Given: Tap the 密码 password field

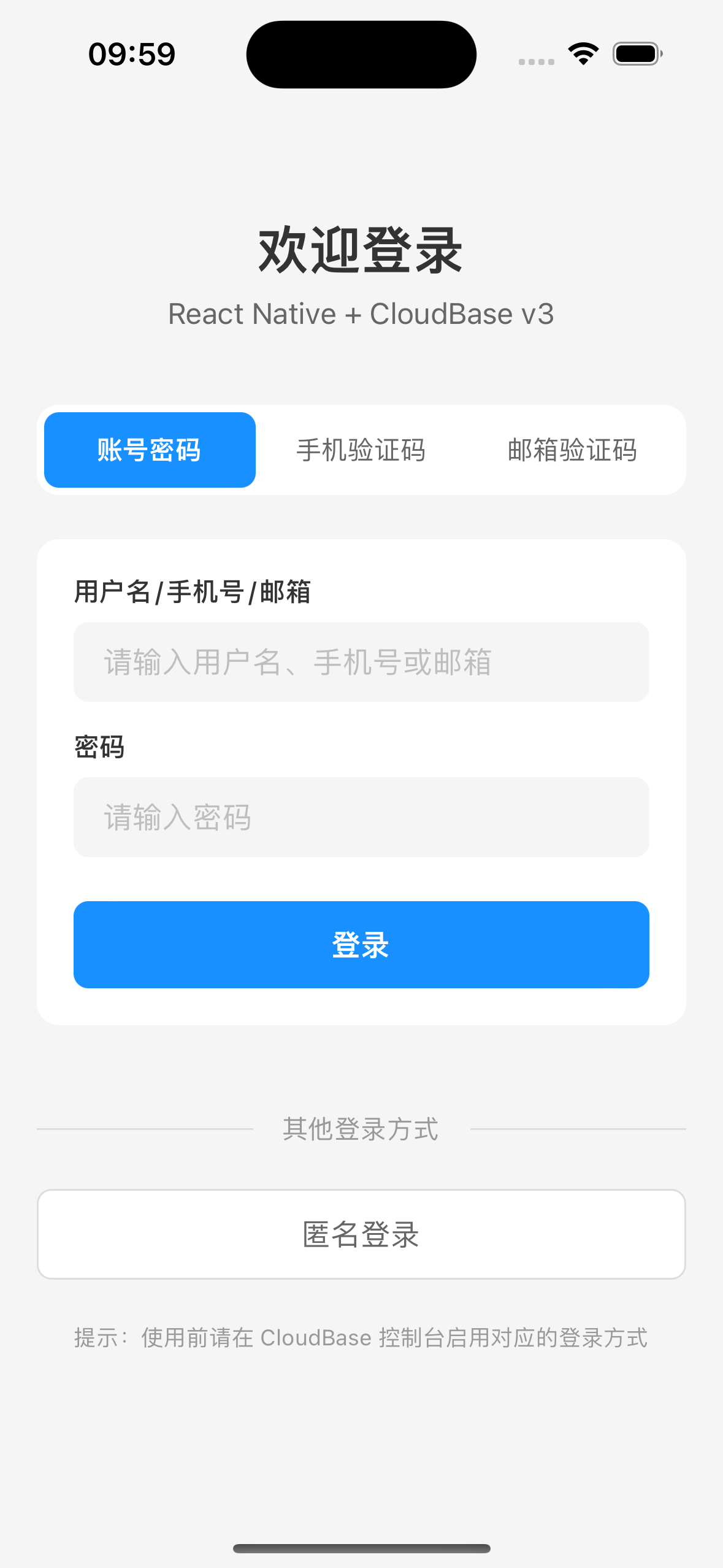Looking at the screenshot, I should (361, 817).
